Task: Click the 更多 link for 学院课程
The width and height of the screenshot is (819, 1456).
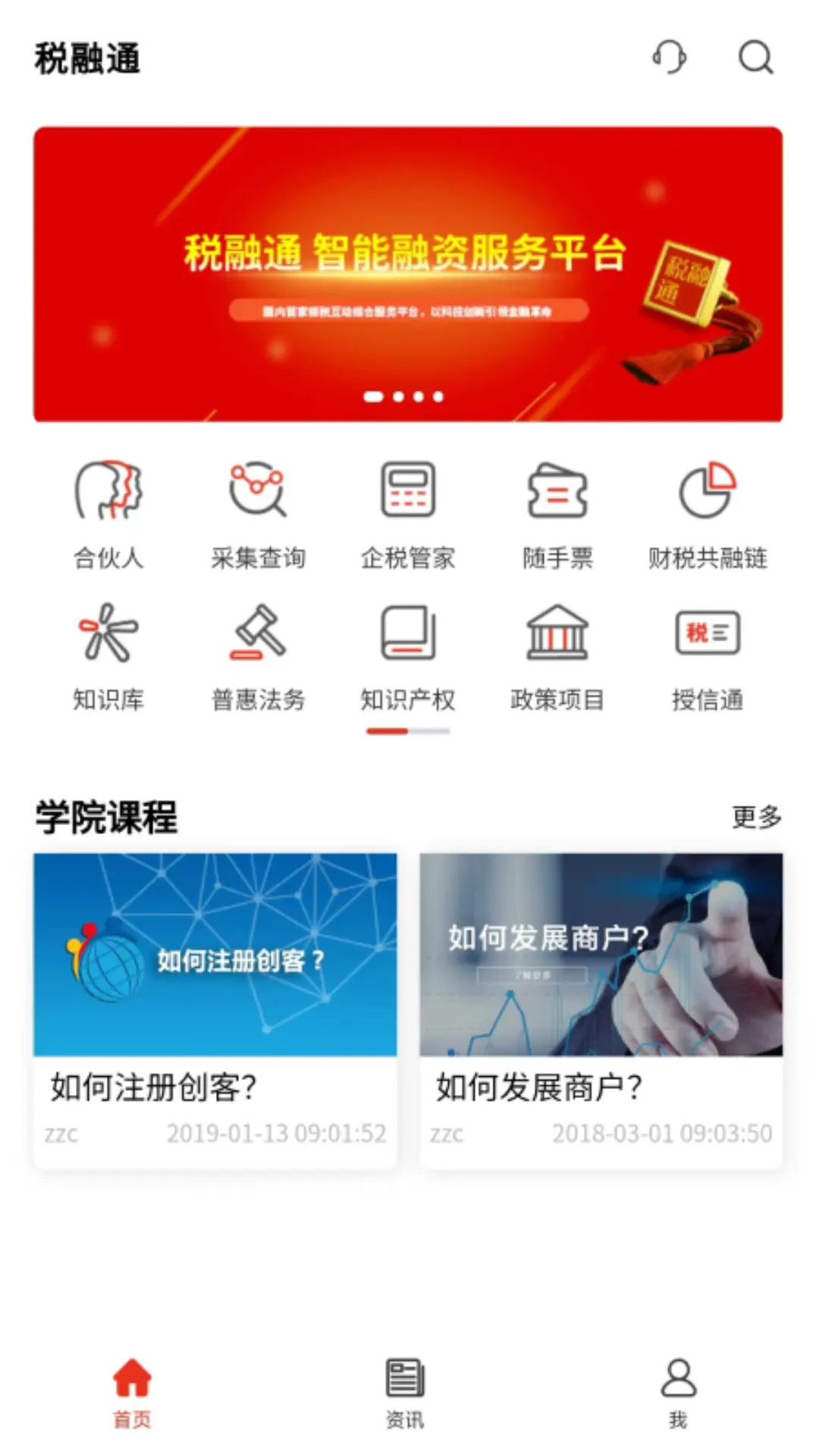Action: (x=755, y=817)
